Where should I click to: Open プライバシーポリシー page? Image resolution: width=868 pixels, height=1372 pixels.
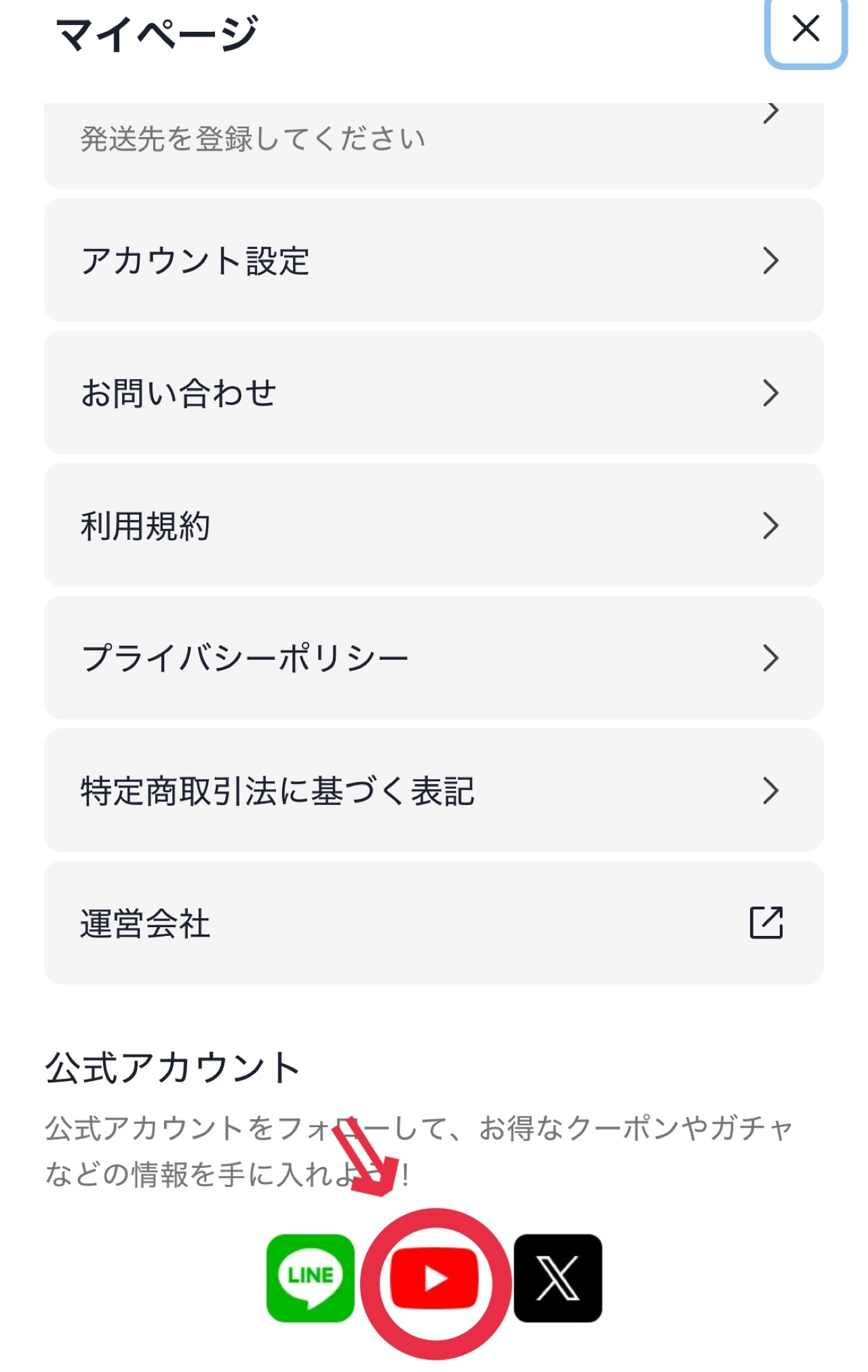[x=434, y=656]
